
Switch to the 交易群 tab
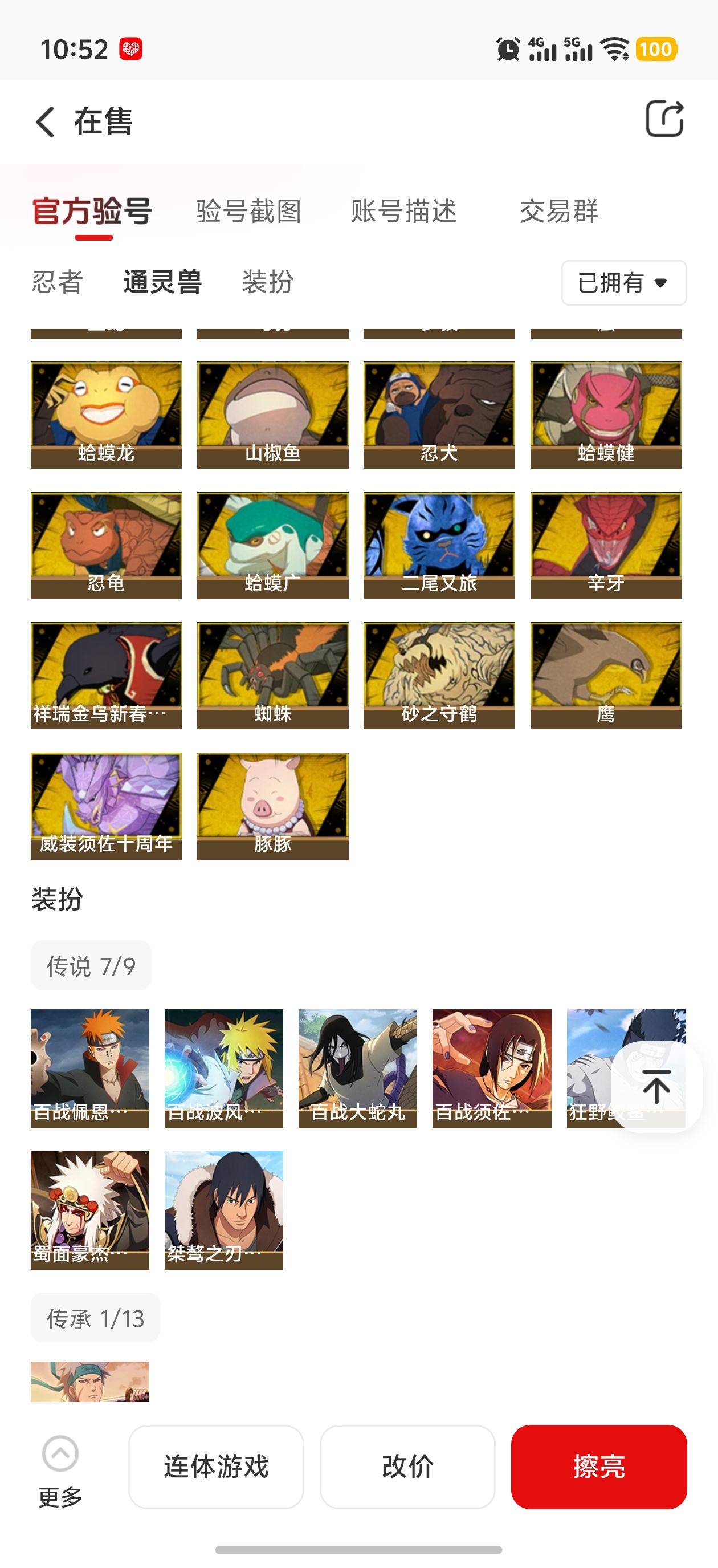[x=558, y=211]
